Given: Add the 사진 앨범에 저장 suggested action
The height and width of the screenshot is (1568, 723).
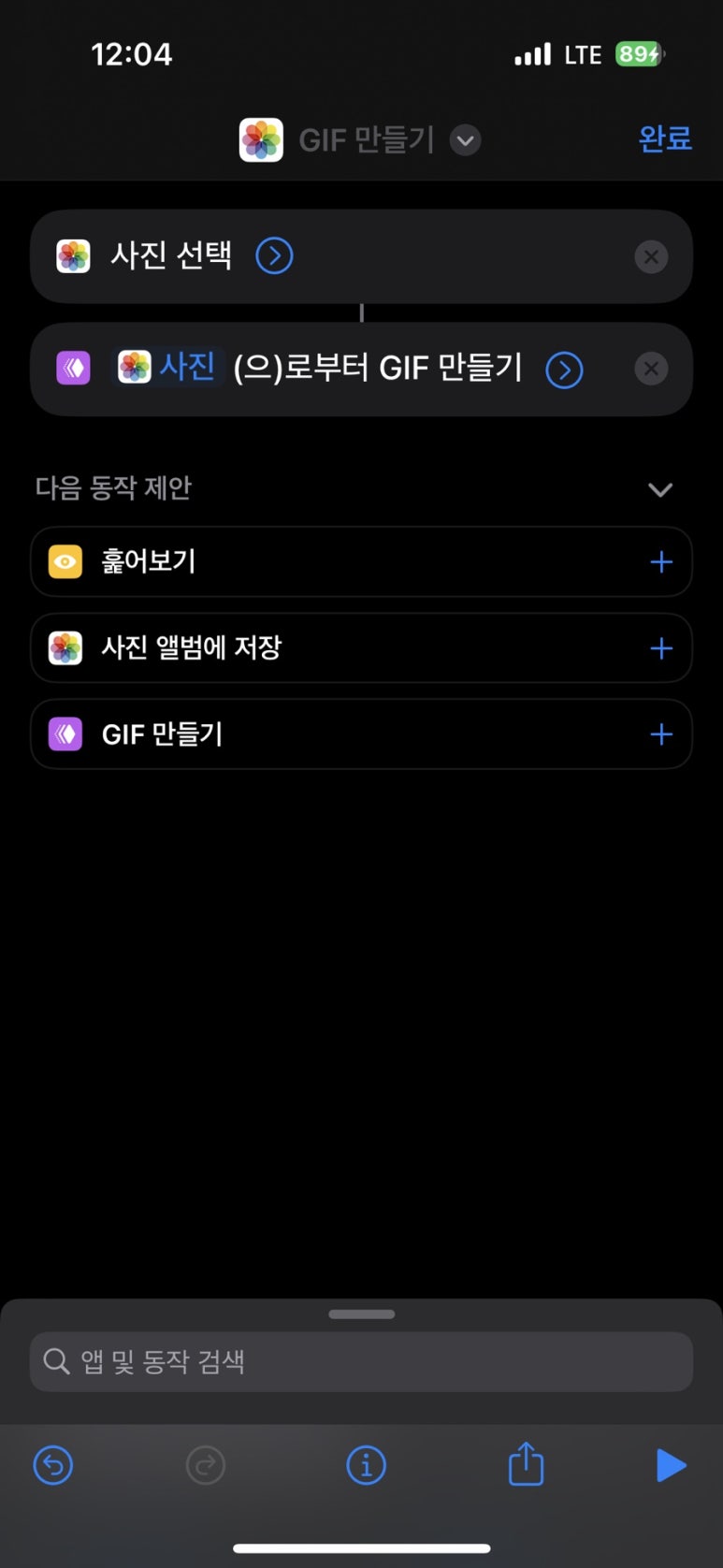Looking at the screenshot, I should [660, 648].
